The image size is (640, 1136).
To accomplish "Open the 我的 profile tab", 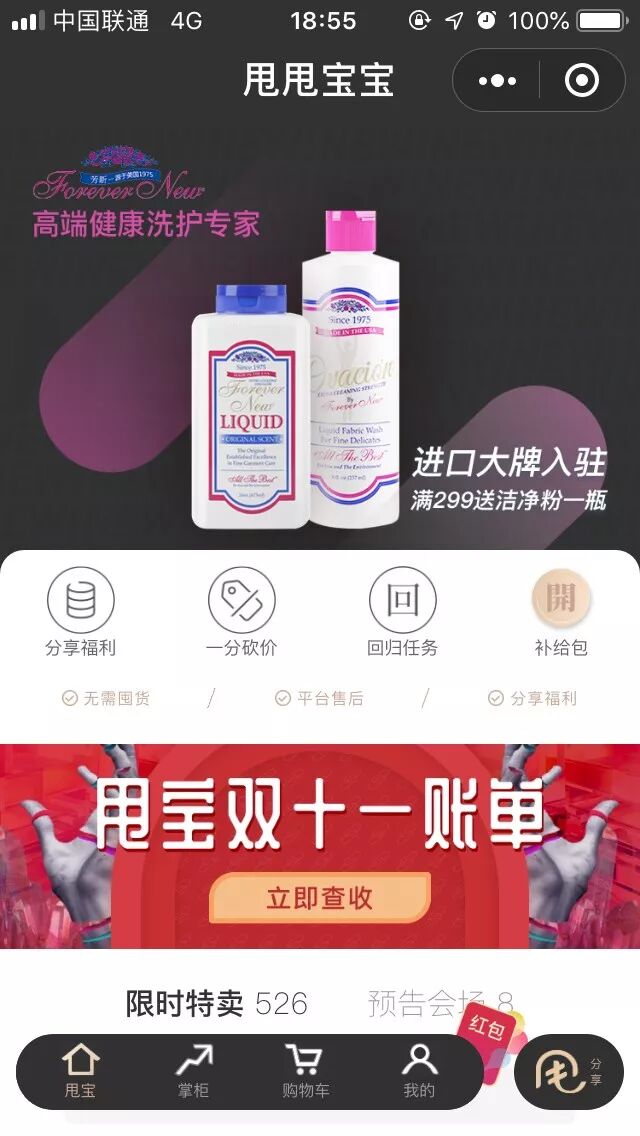I will pyautogui.click(x=419, y=1071).
